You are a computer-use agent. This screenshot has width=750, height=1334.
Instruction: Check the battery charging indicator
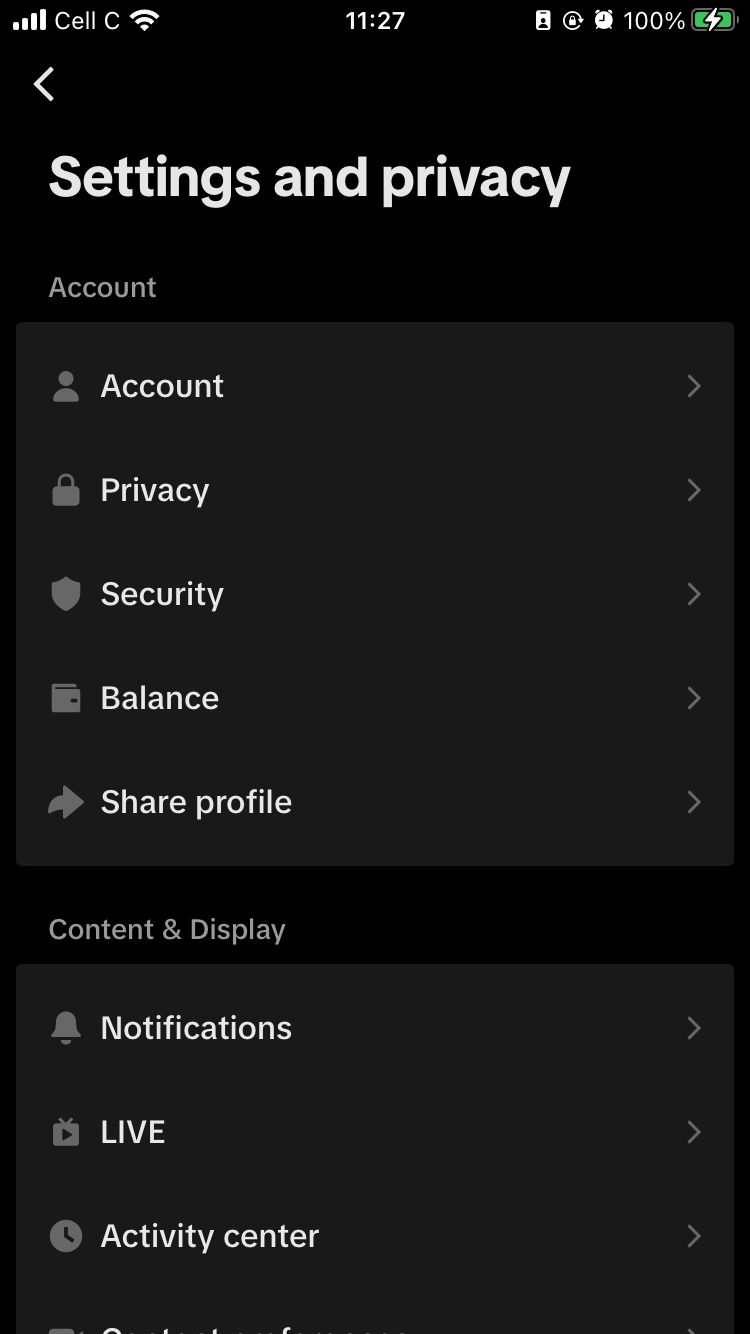tap(712, 20)
